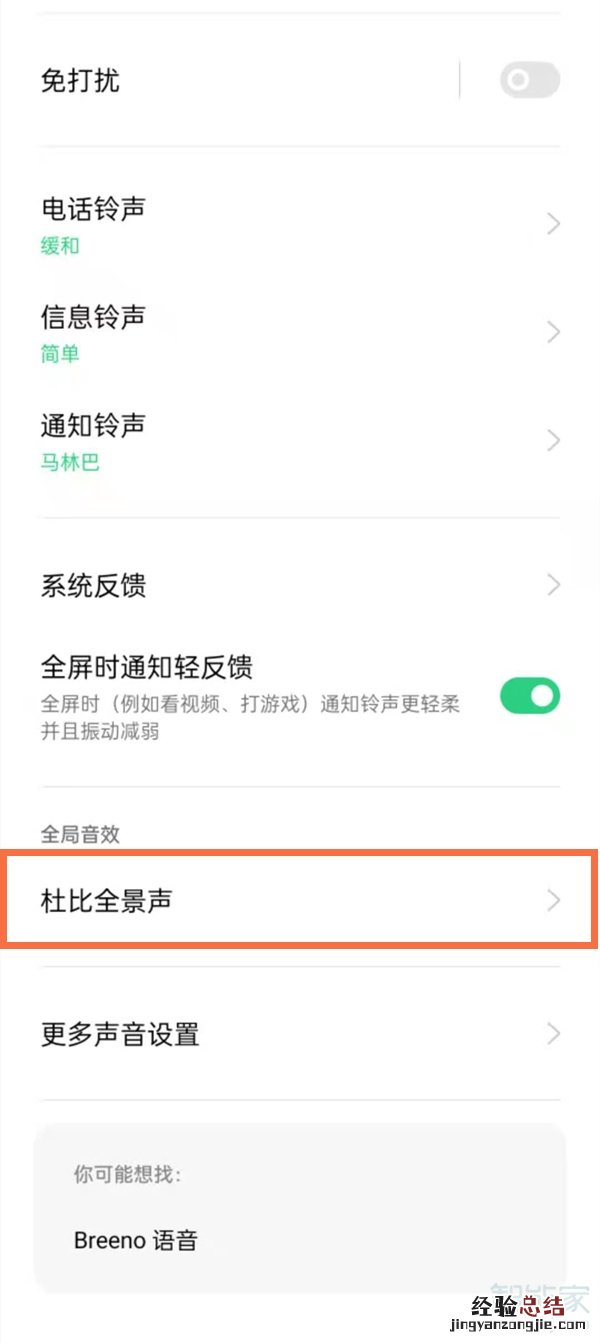Open 通知铃声 settings
This screenshot has height=1343, width=600.
300,441
